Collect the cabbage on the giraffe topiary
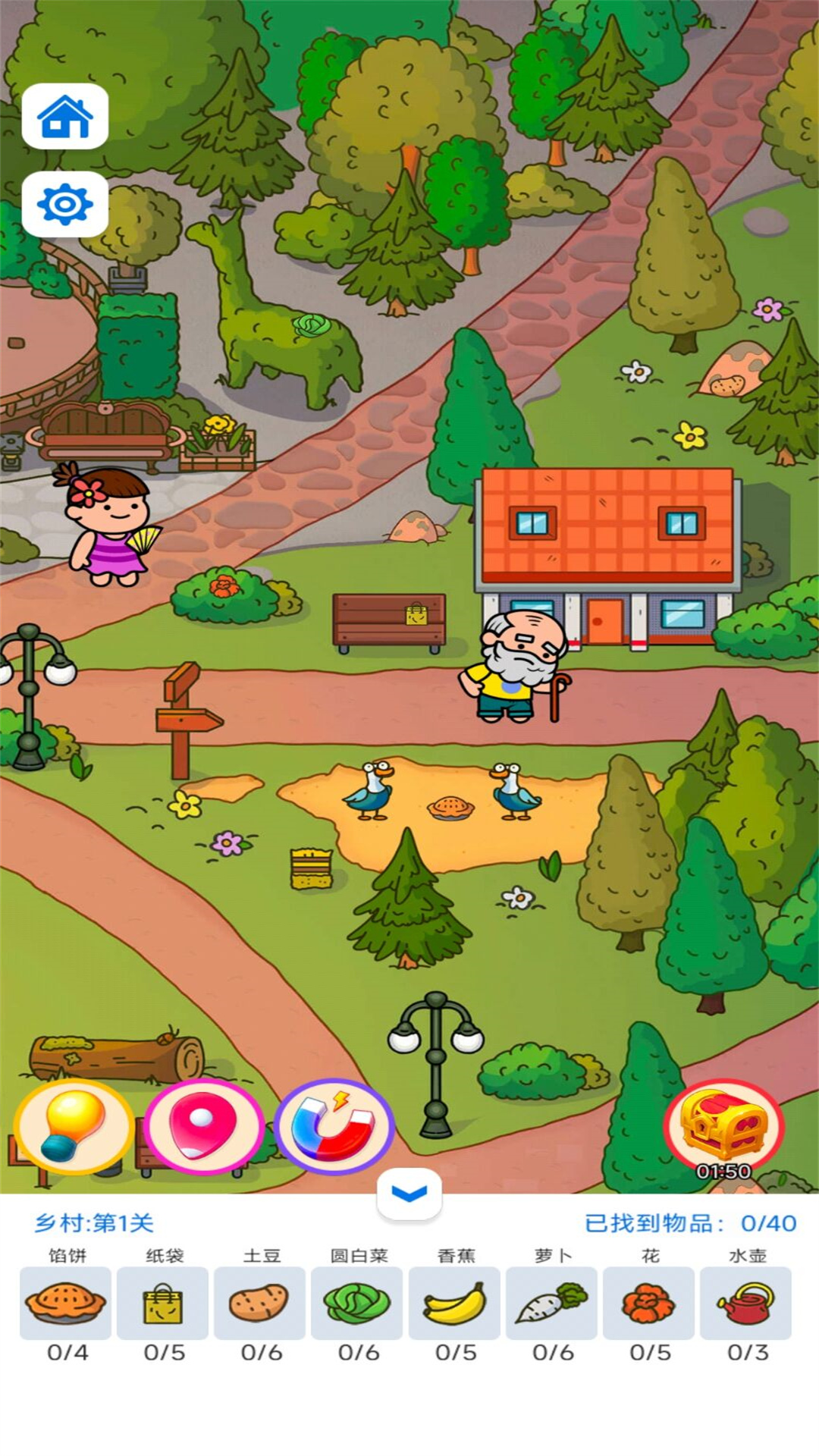 312,325
